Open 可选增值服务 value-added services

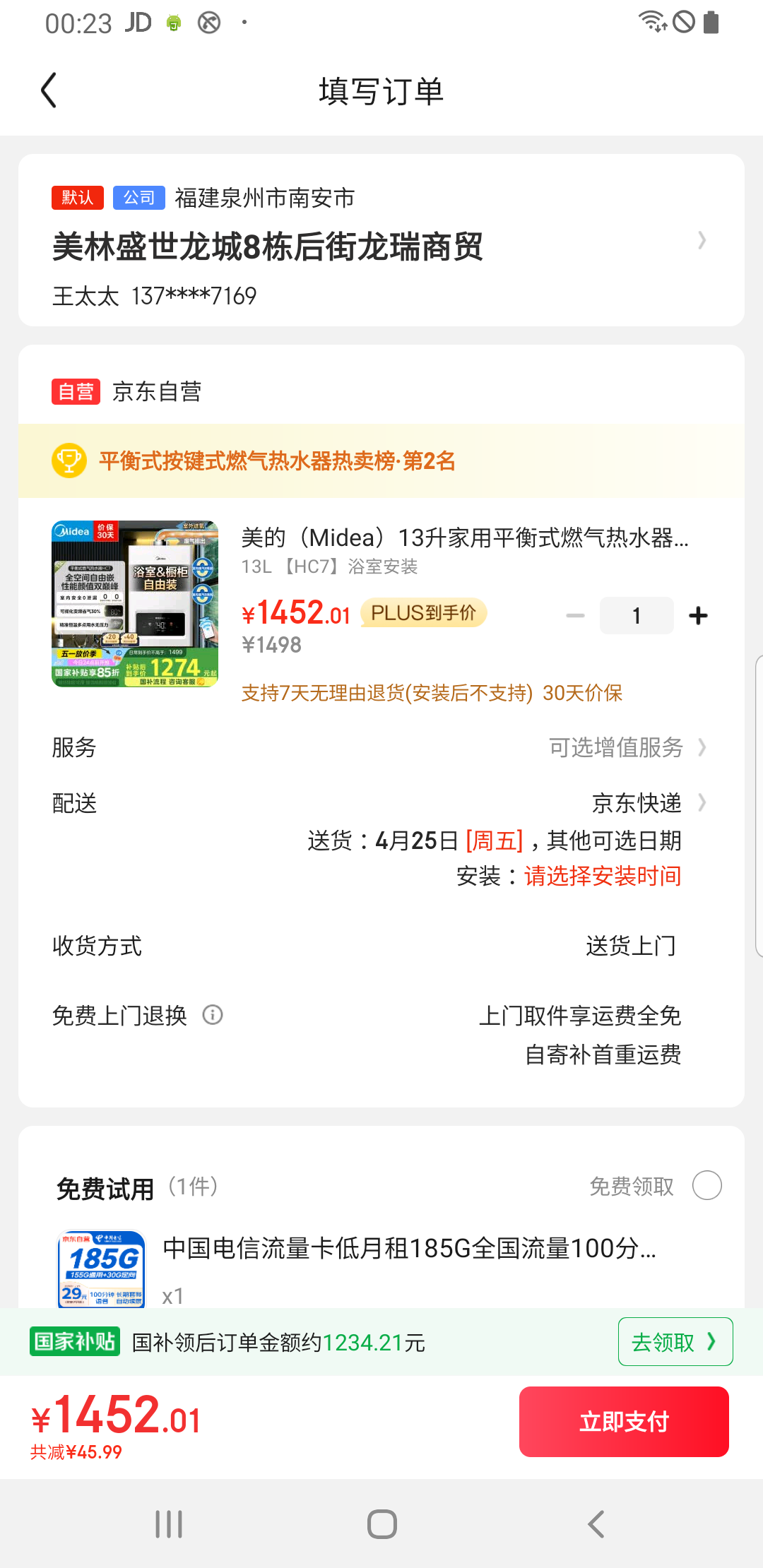[x=616, y=747]
